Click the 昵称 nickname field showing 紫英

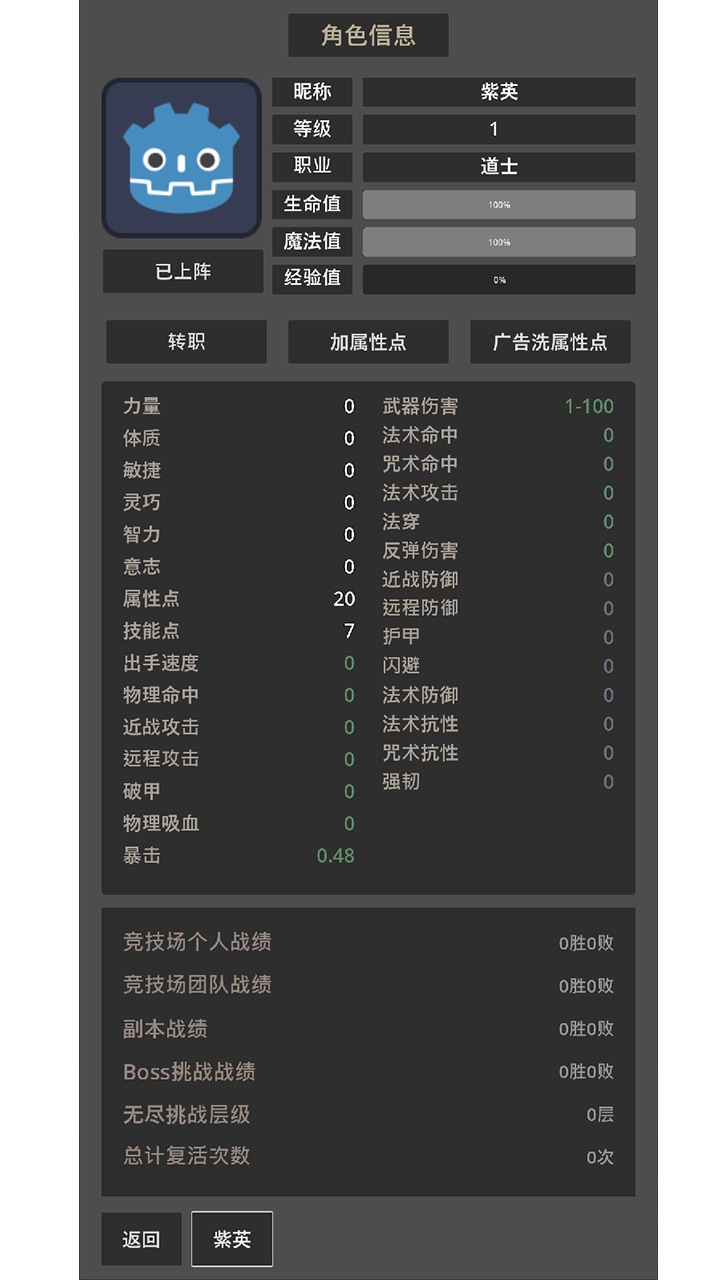(497, 91)
